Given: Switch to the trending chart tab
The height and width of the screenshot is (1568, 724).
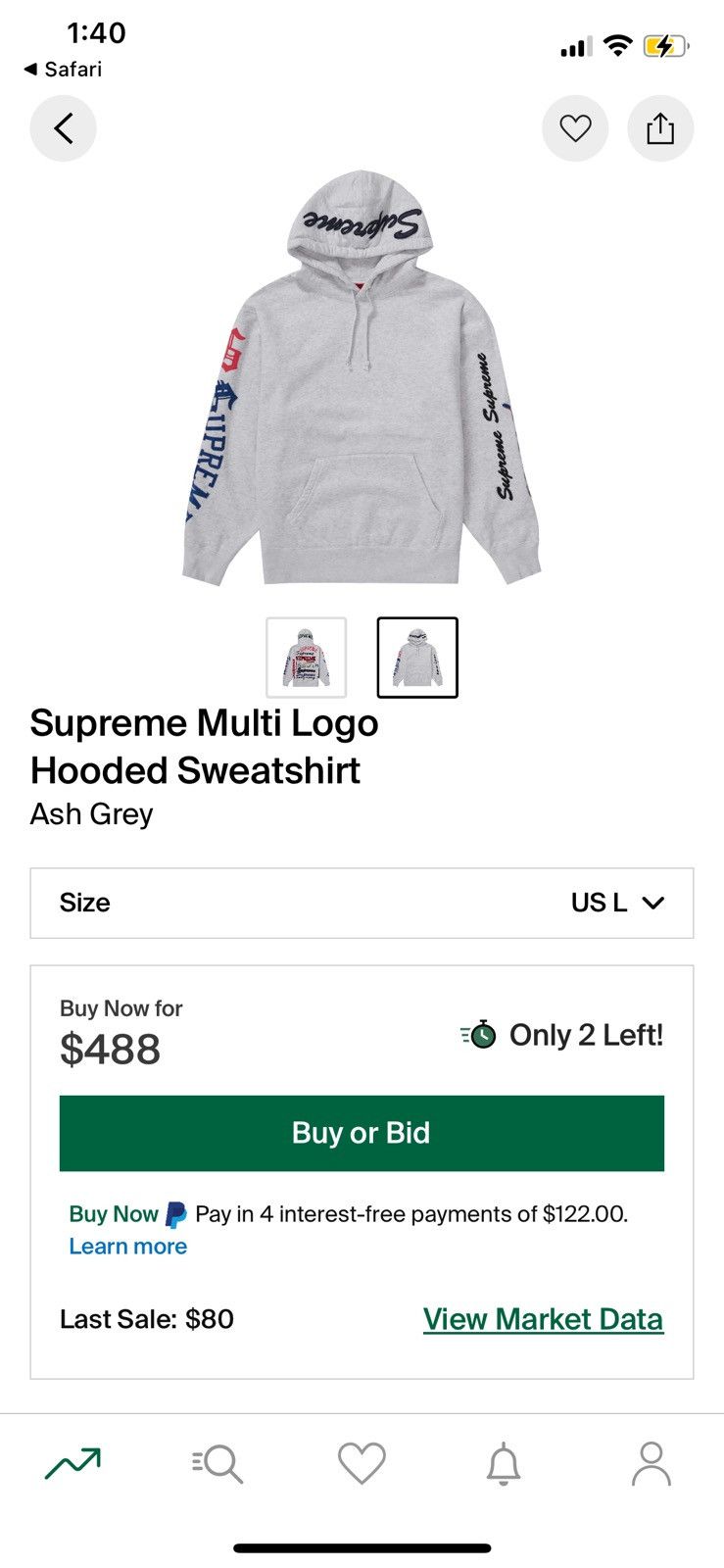Looking at the screenshot, I should pos(72,1464).
